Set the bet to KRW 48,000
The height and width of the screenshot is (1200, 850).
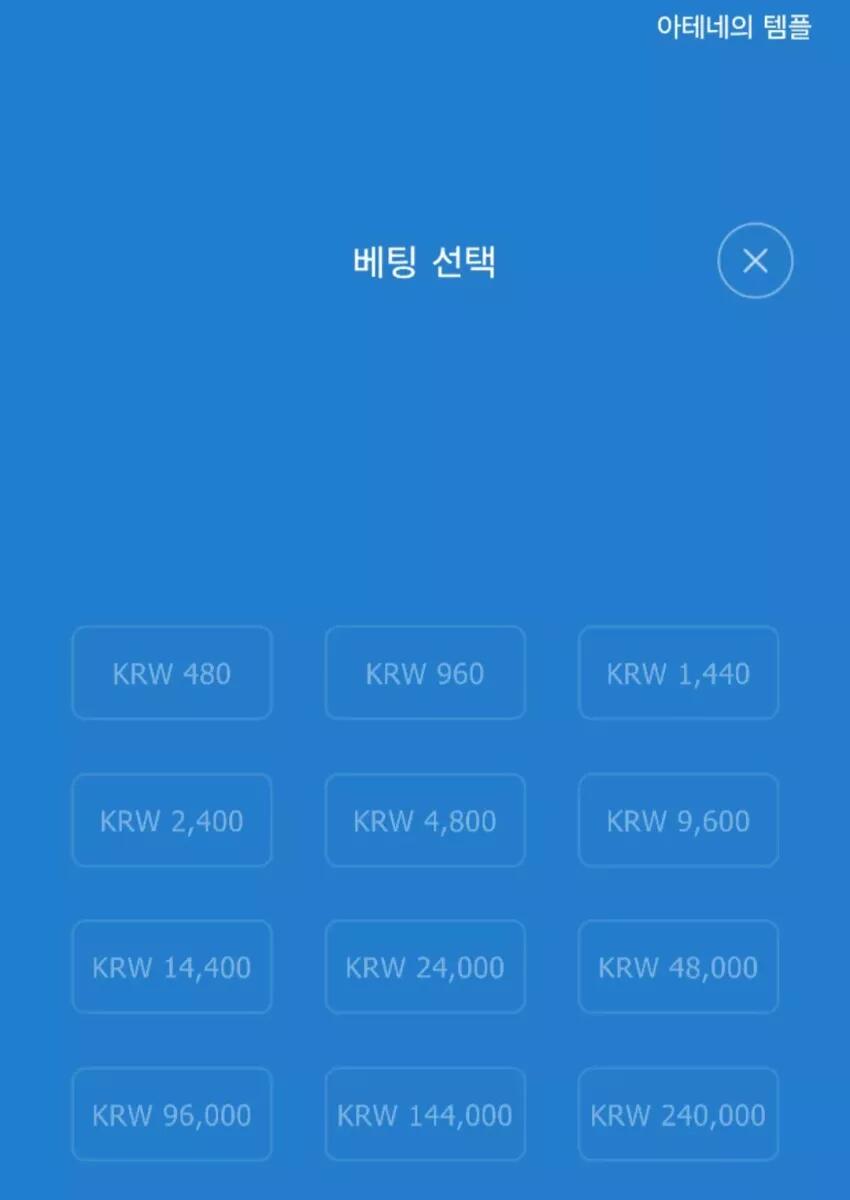point(678,967)
